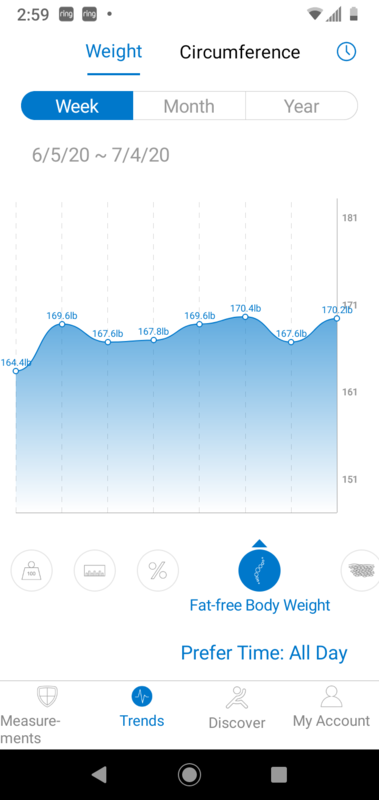The height and width of the screenshot is (800, 379).
Task: Change Prefer Time: All Day setting
Action: pos(264,653)
